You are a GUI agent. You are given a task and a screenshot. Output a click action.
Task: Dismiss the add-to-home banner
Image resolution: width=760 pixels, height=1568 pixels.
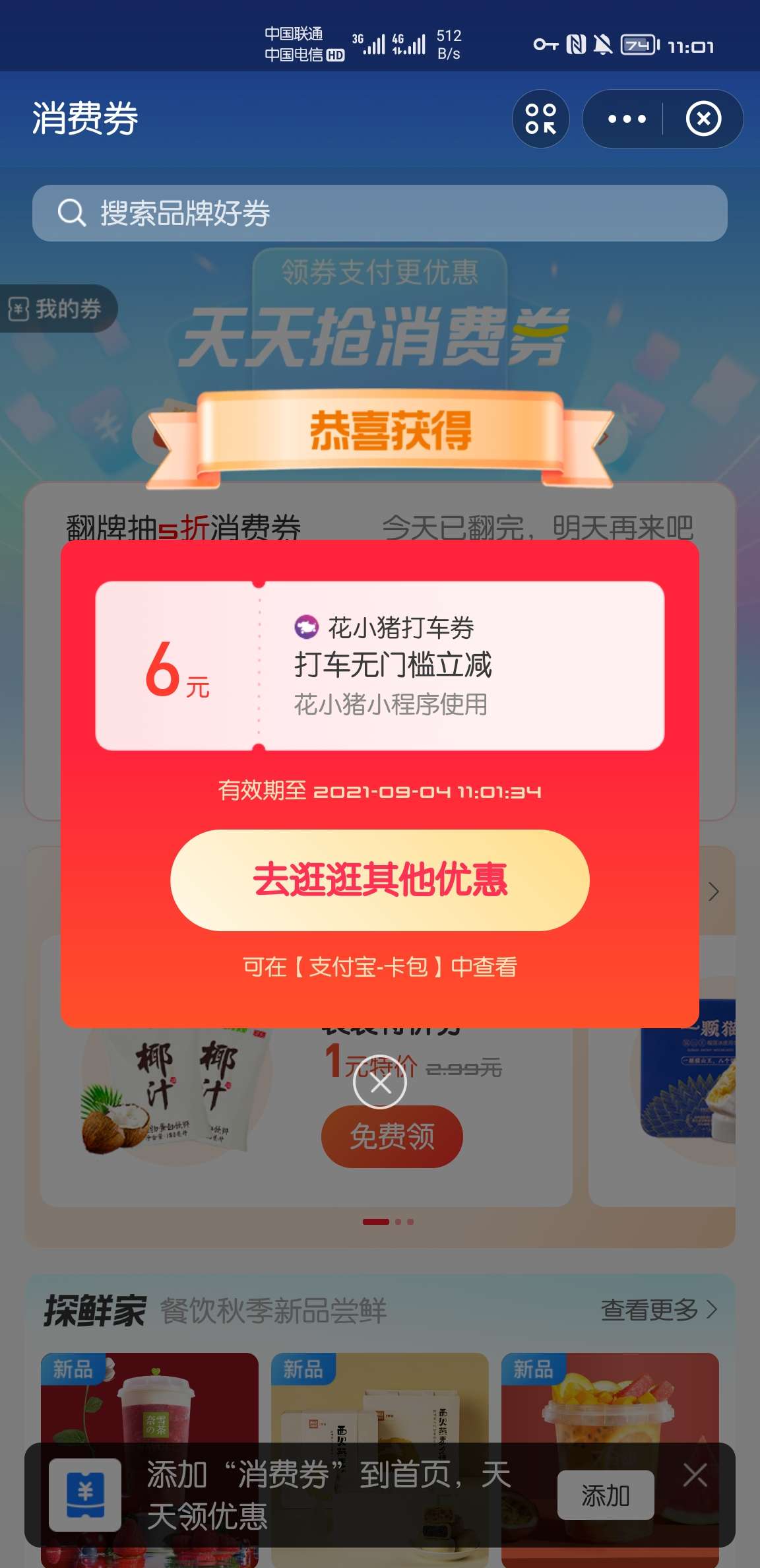pos(695,1474)
